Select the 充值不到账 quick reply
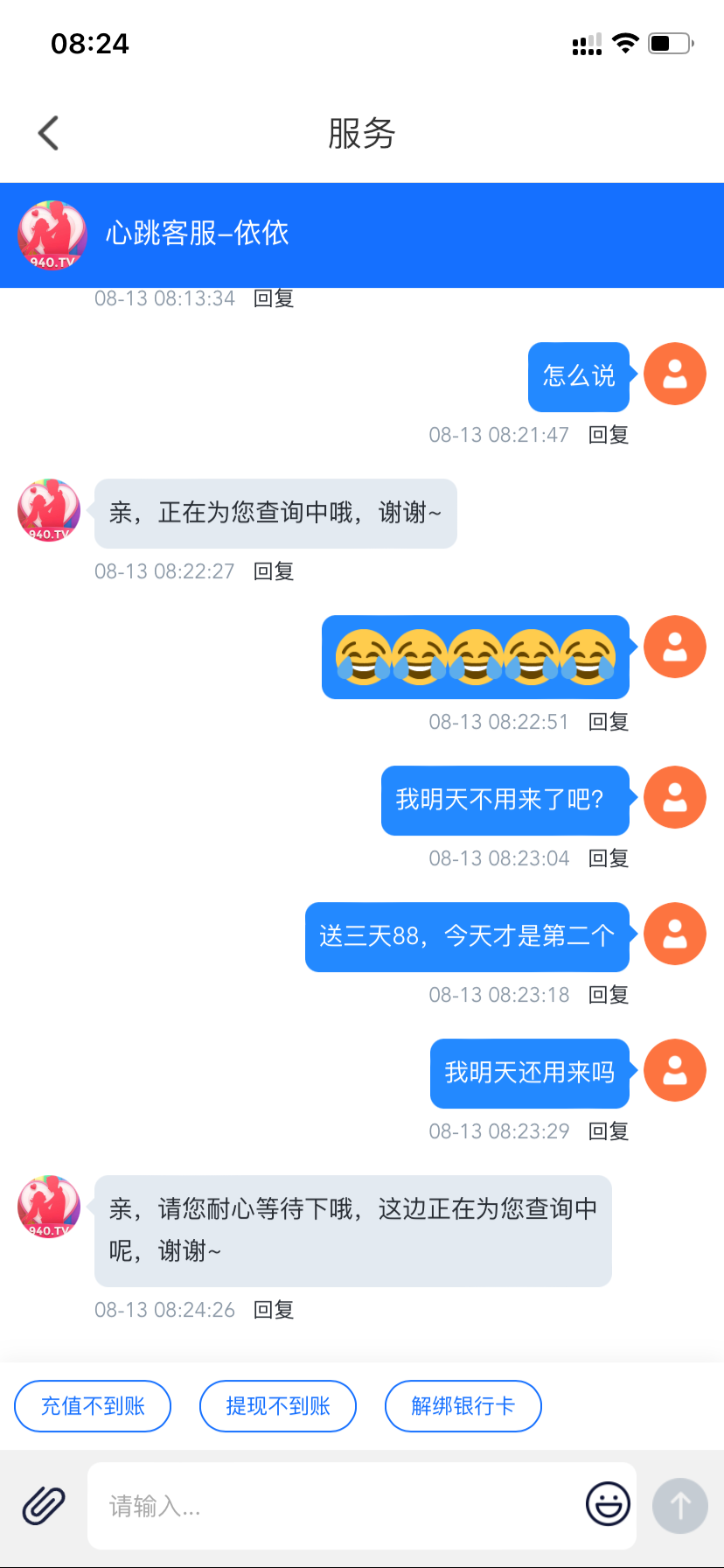The height and width of the screenshot is (1568, 724). [x=93, y=1406]
